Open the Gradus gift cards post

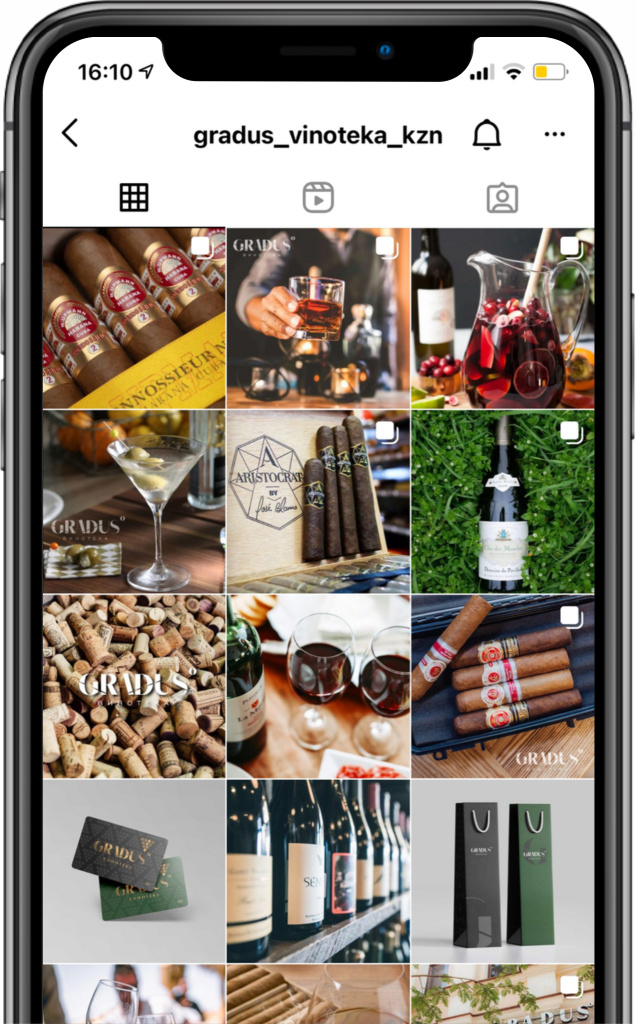pyautogui.click(x=134, y=871)
